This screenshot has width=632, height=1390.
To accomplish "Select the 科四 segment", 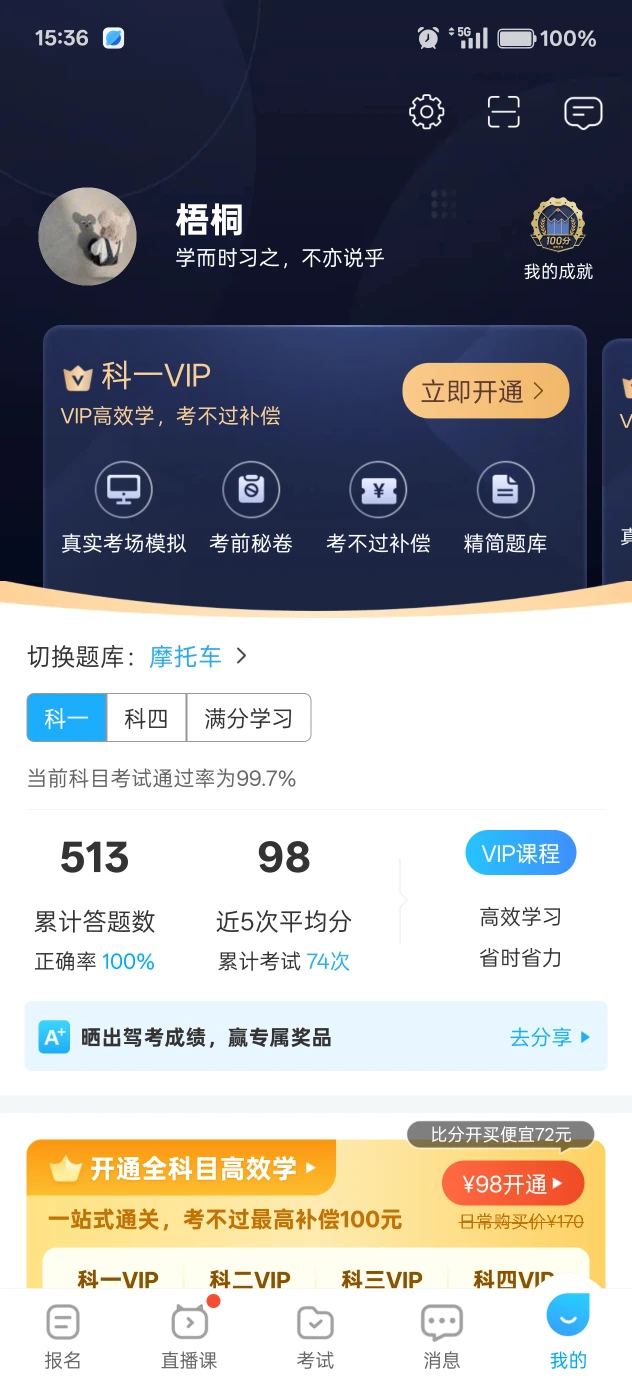I will coord(146,718).
